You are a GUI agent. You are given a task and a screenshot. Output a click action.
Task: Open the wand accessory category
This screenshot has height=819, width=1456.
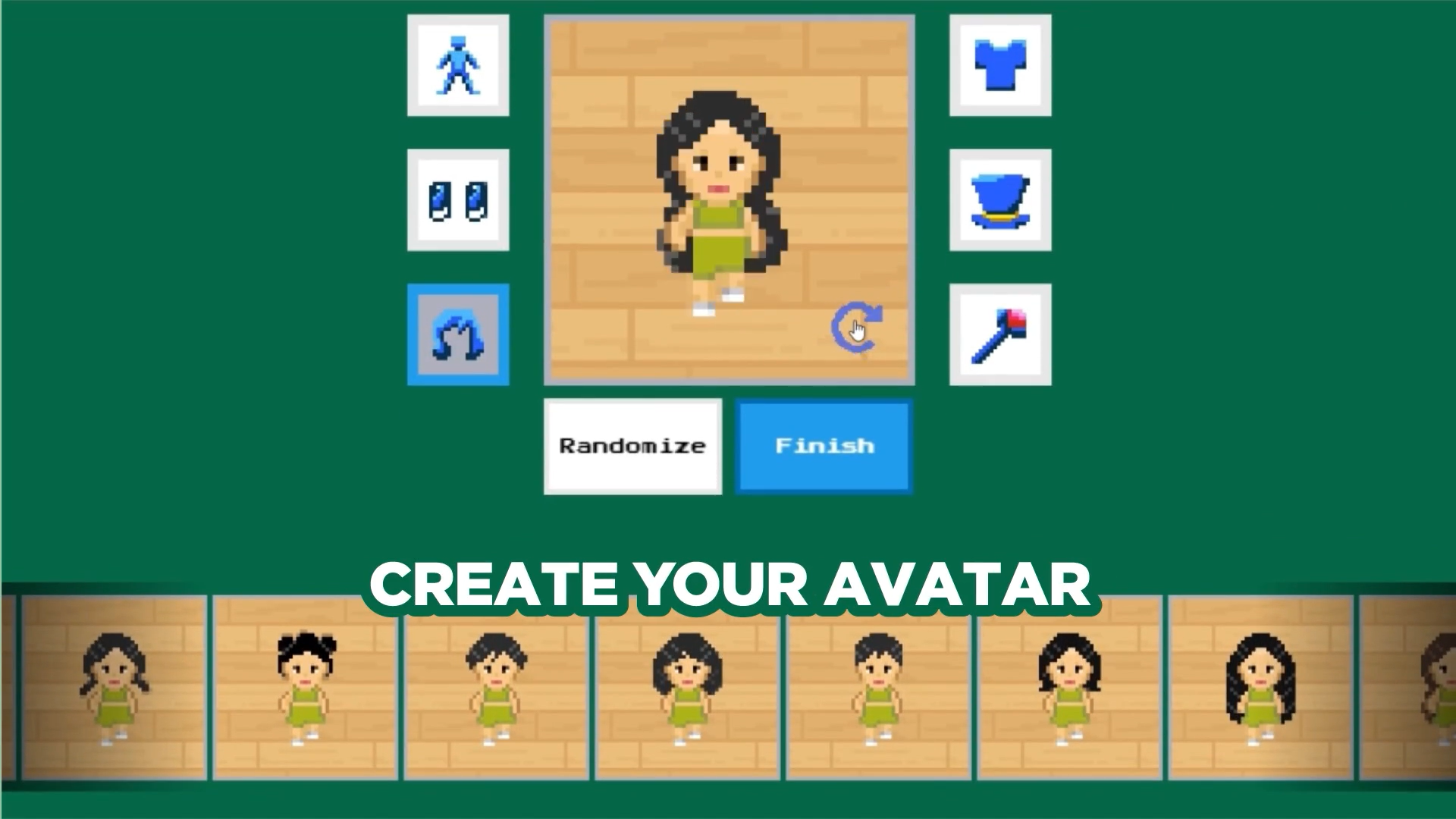click(1000, 334)
